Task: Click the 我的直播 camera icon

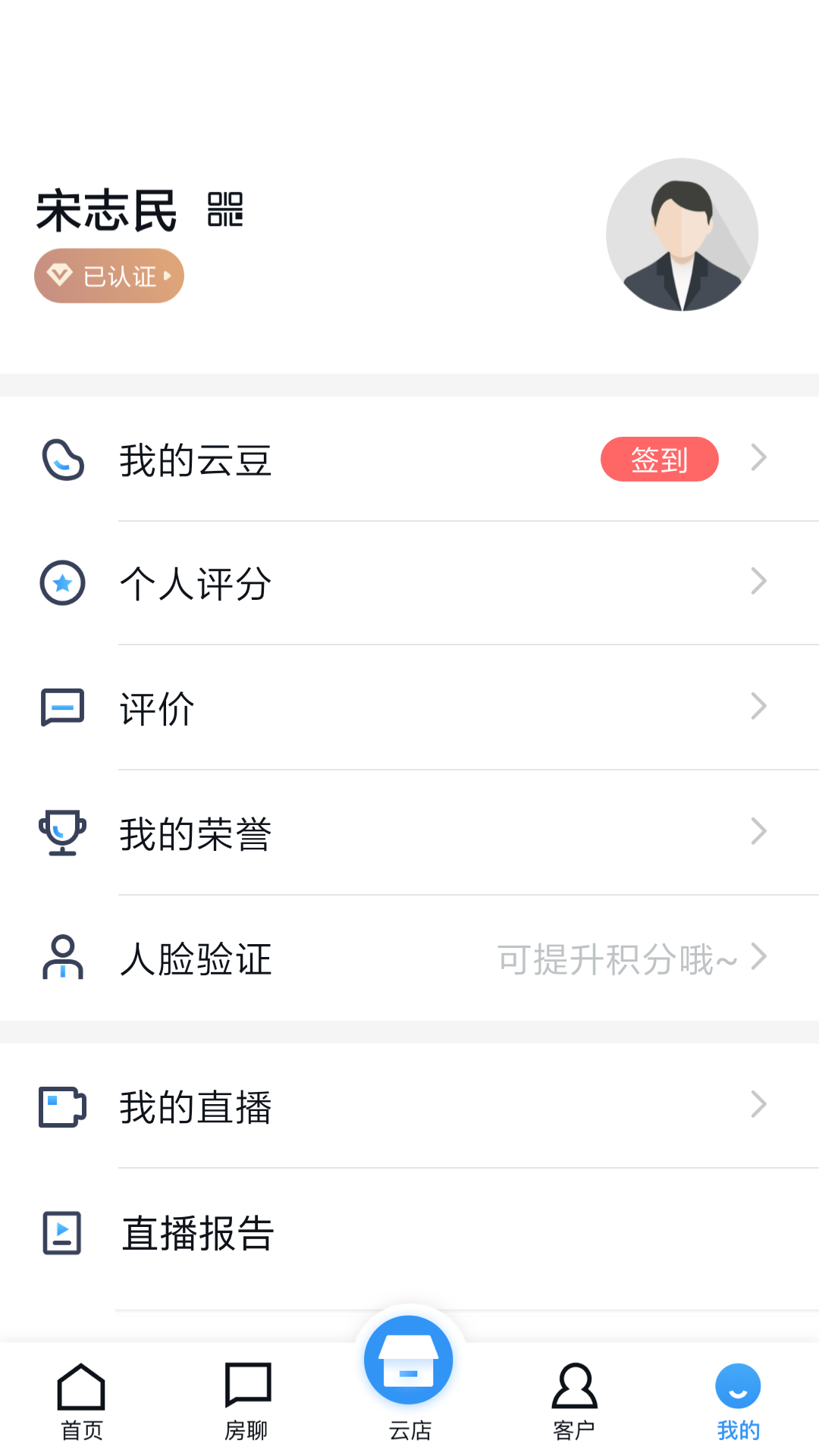Action: click(x=62, y=1106)
